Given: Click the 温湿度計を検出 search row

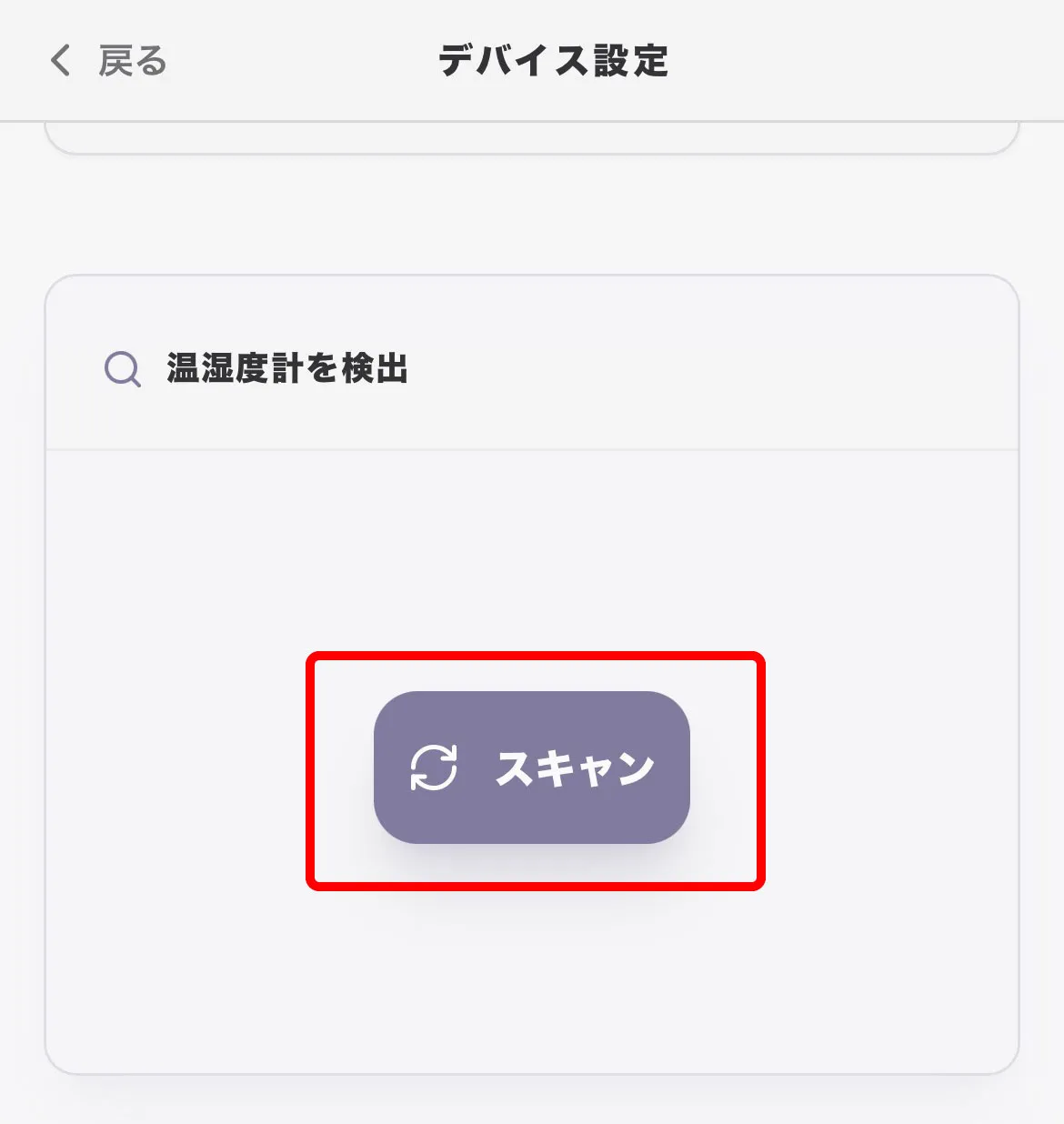Looking at the screenshot, I should pos(273,369).
